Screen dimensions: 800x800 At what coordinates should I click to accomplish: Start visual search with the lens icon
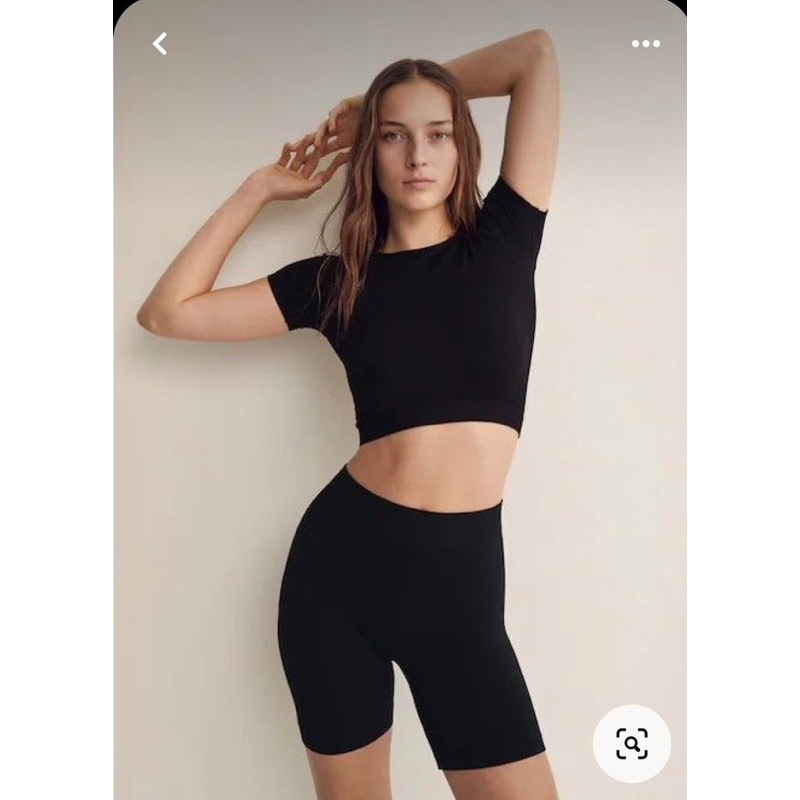point(631,743)
